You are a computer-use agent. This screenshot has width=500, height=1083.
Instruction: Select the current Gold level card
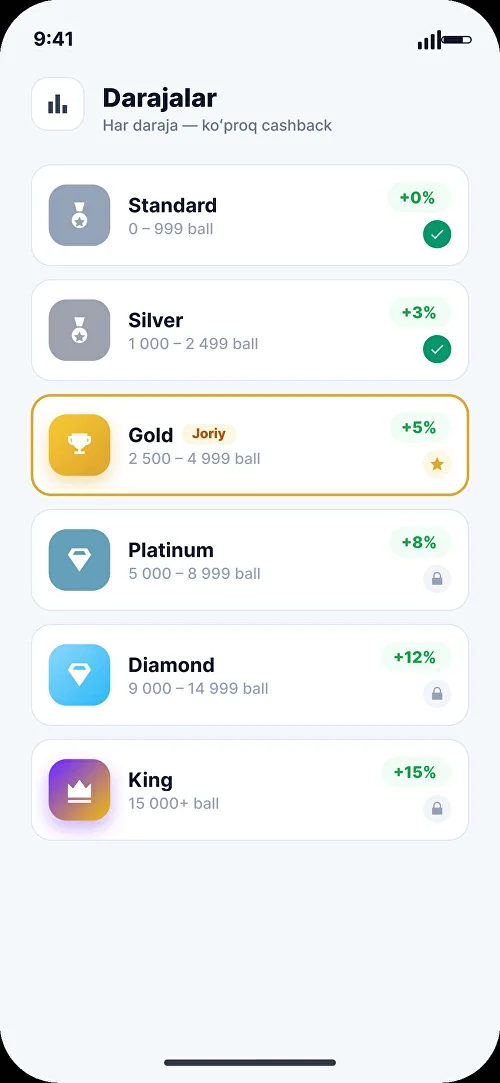click(250, 445)
